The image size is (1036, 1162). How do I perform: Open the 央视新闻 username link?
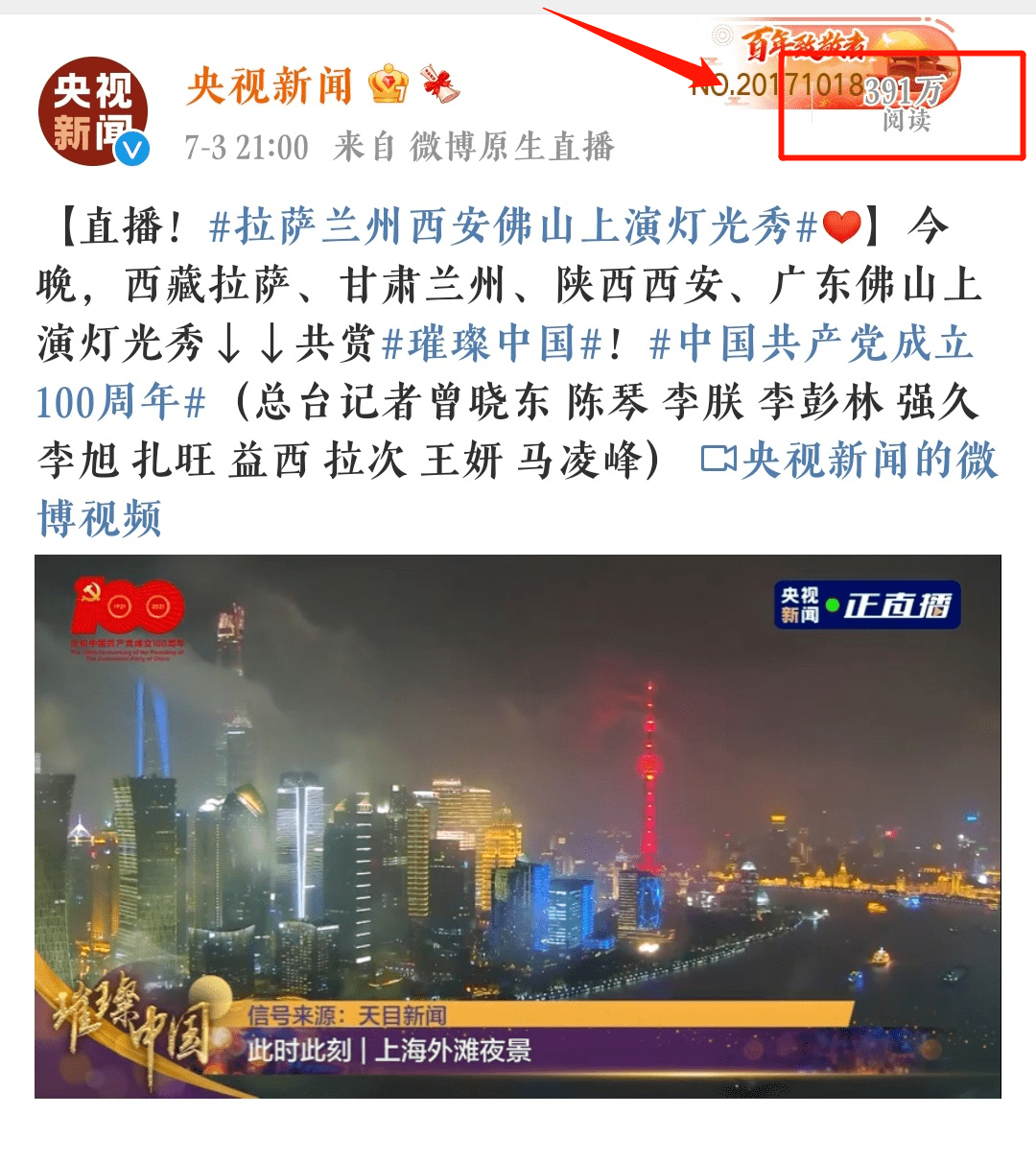point(270,86)
